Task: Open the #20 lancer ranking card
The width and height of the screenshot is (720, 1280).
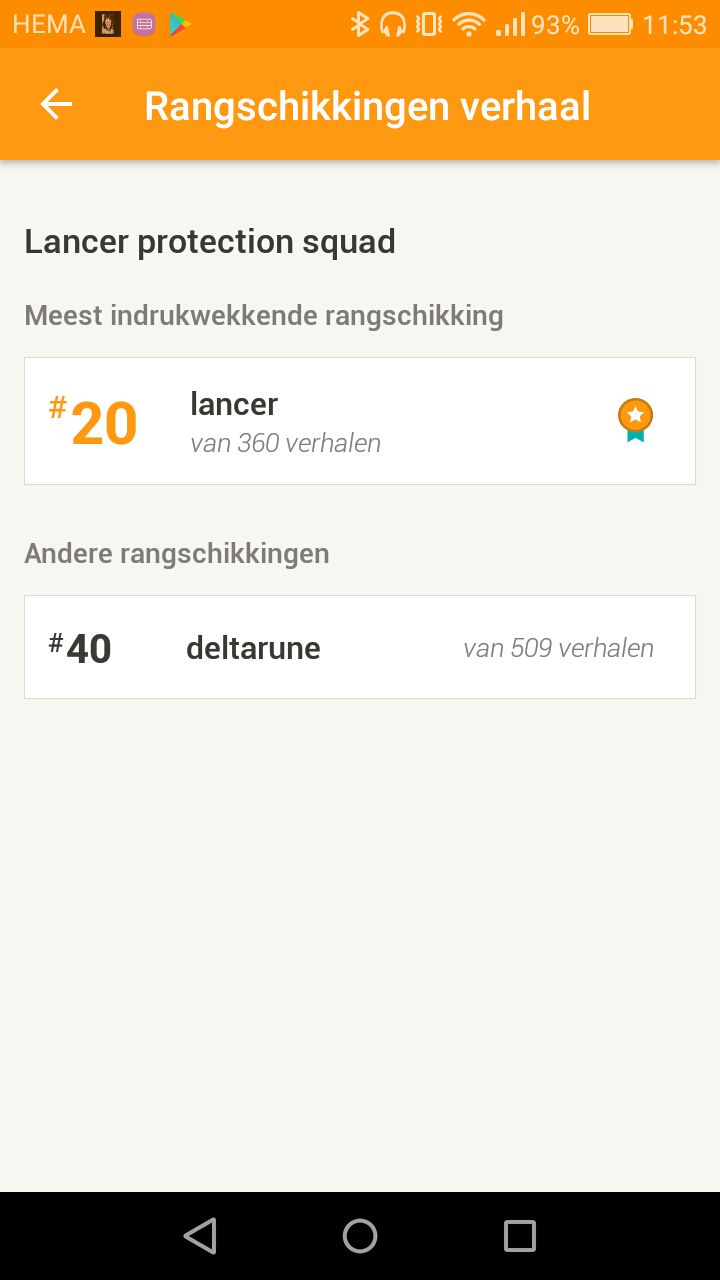Action: [360, 421]
